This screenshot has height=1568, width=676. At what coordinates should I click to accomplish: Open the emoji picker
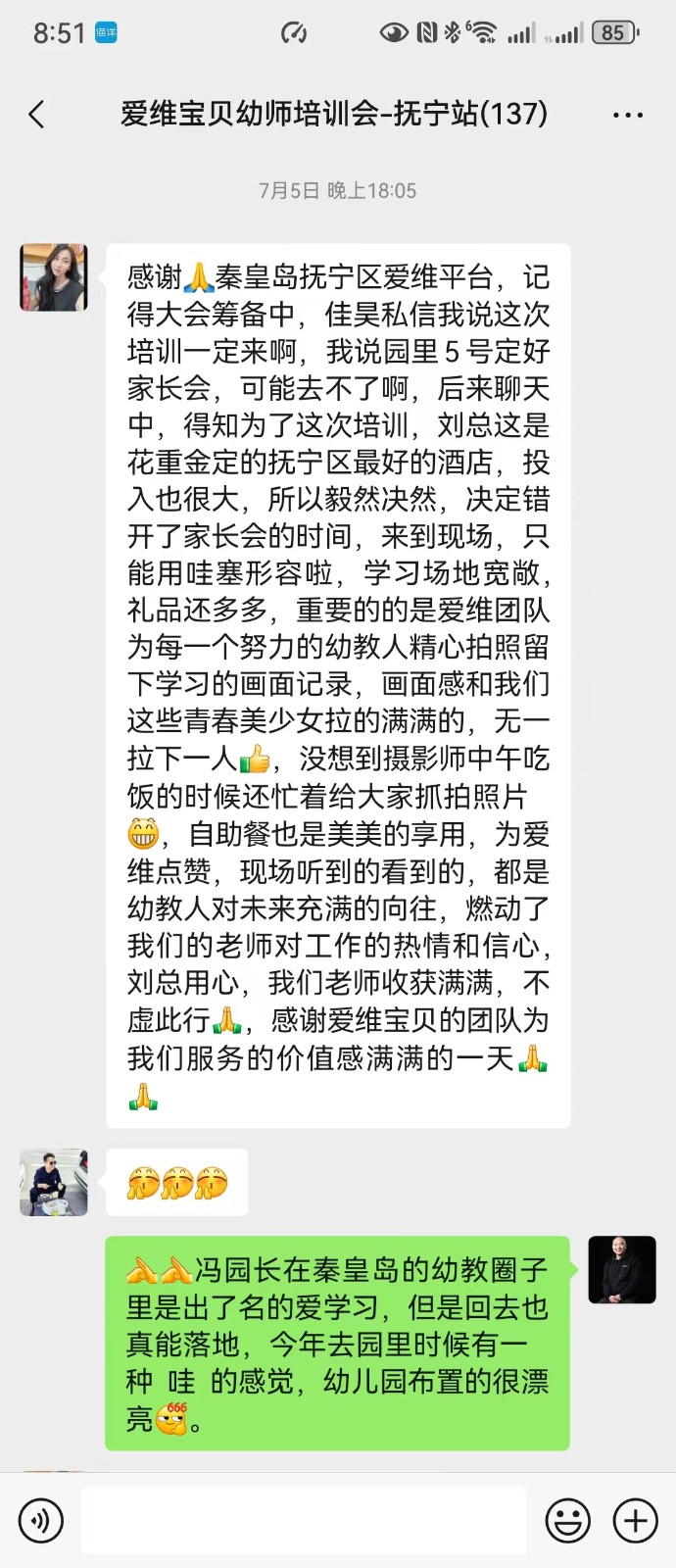point(567,1520)
